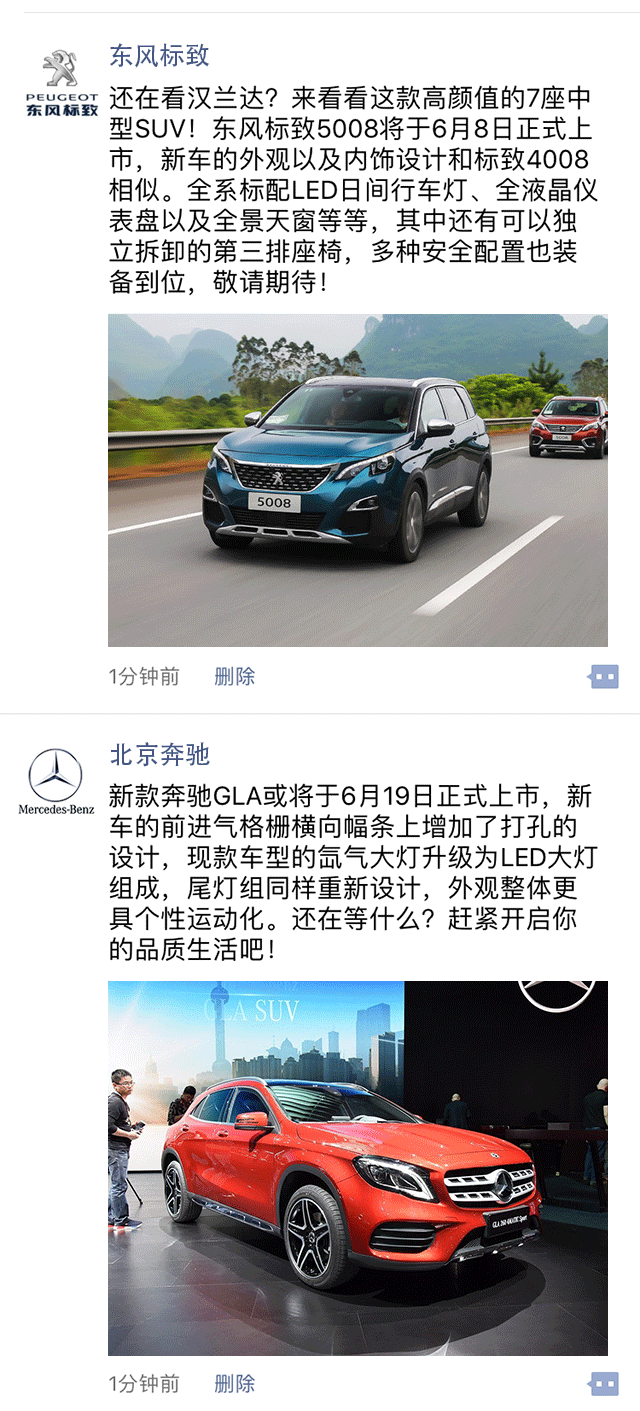Screen dimensions: 640x1411
Task: Open 北京奔驰 profile name link
Action: pos(159,754)
